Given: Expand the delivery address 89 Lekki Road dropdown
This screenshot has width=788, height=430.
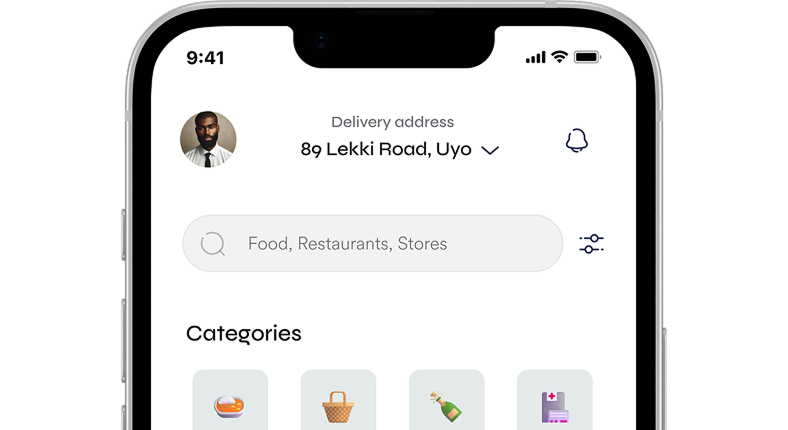Looking at the screenshot, I should point(490,151).
